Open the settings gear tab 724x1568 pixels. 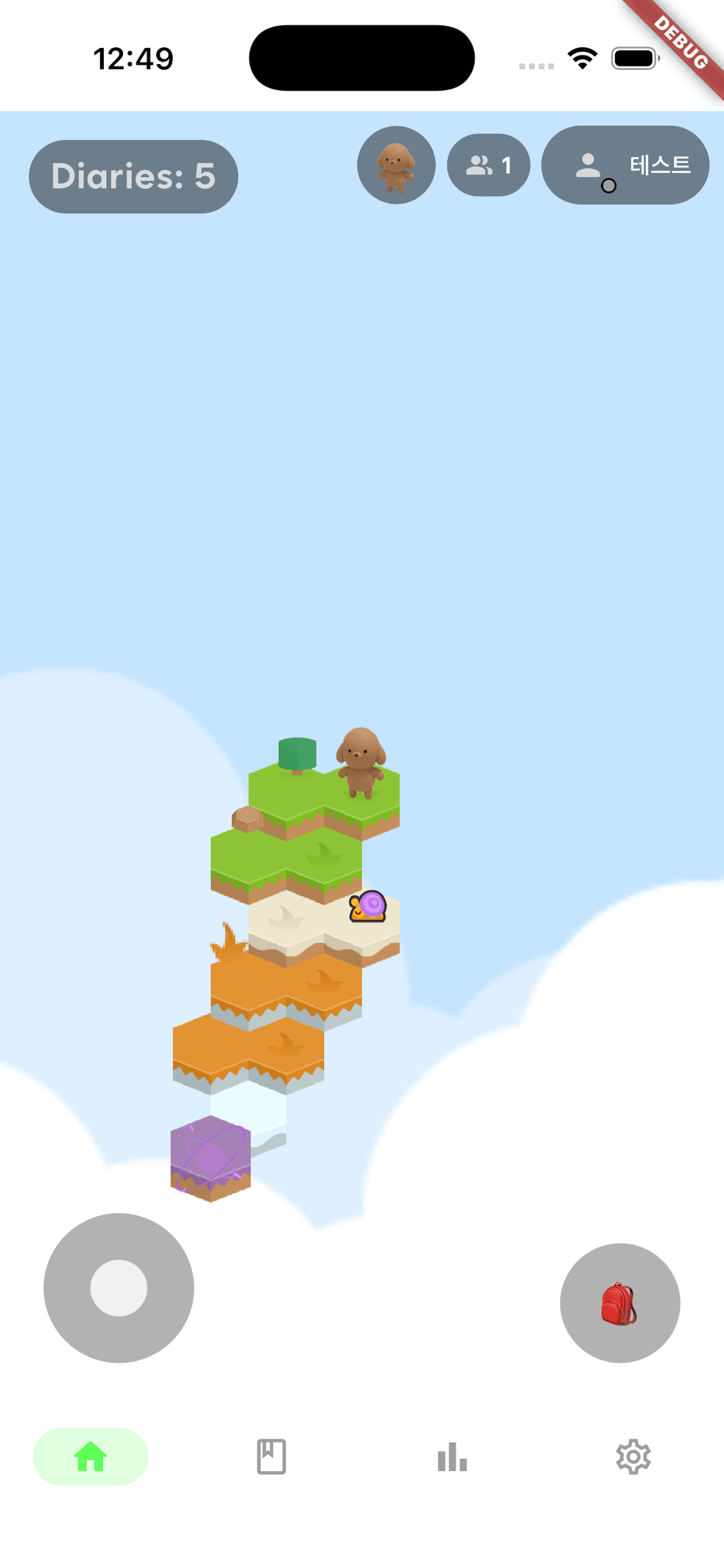(632, 1457)
